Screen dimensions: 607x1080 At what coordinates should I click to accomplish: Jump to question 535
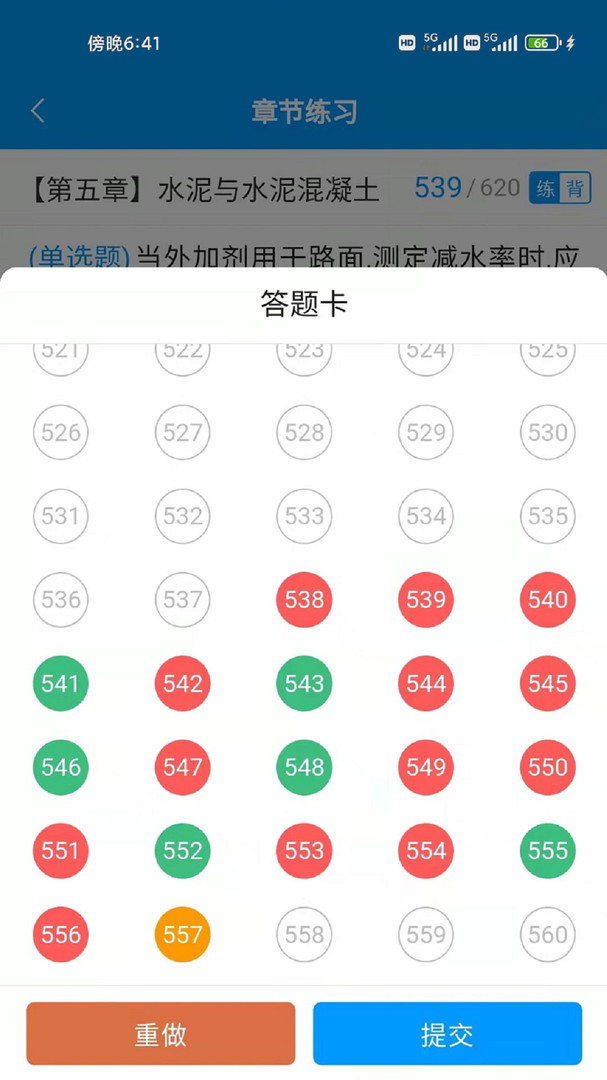coord(548,516)
